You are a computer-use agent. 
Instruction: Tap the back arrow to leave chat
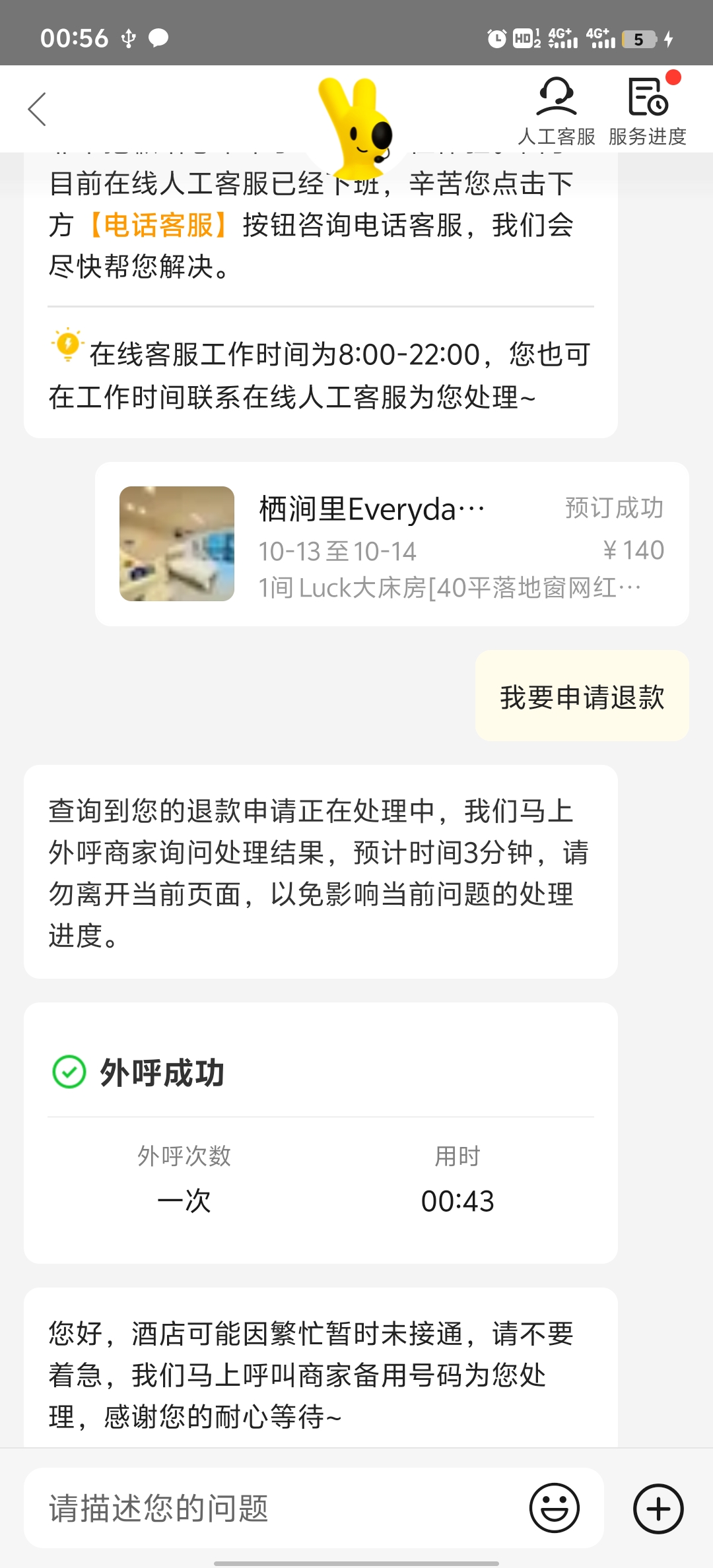[x=38, y=109]
